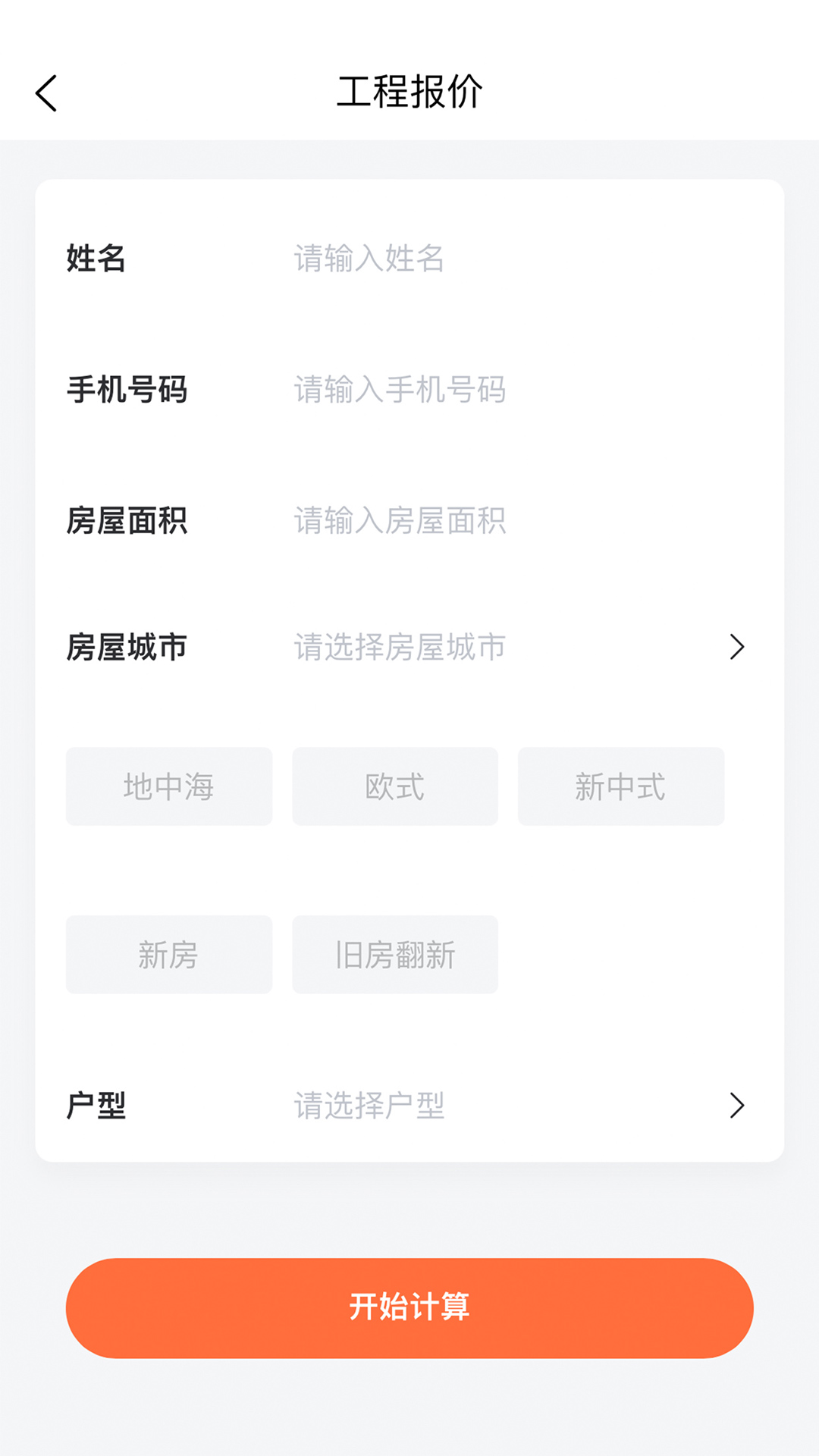Open the 房屋城市 chevron arrow
The image size is (819, 1456).
click(736, 647)
